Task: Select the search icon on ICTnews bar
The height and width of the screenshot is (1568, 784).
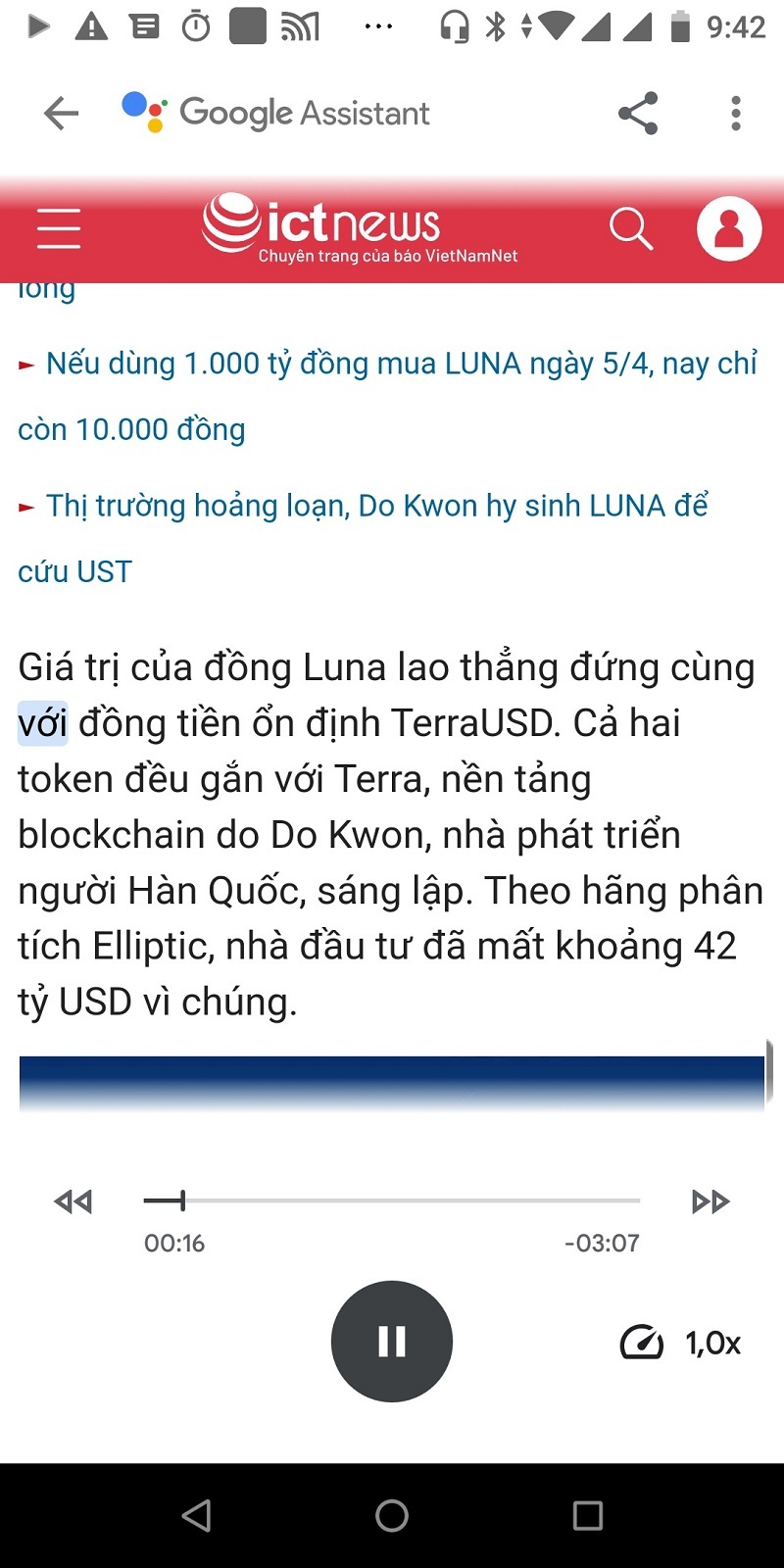Action: coord(630,228)
